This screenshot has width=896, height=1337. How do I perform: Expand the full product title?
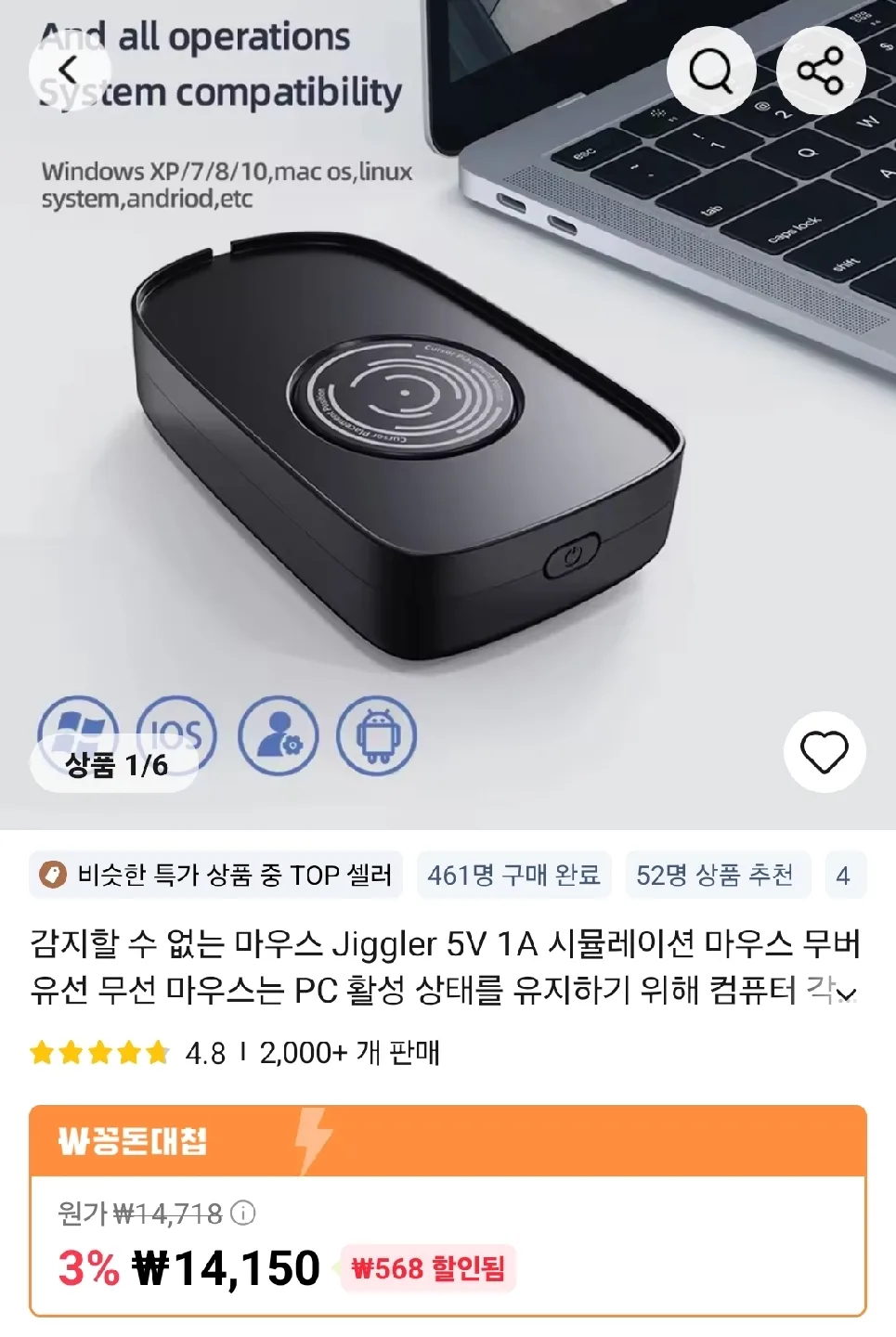(846, 994)
